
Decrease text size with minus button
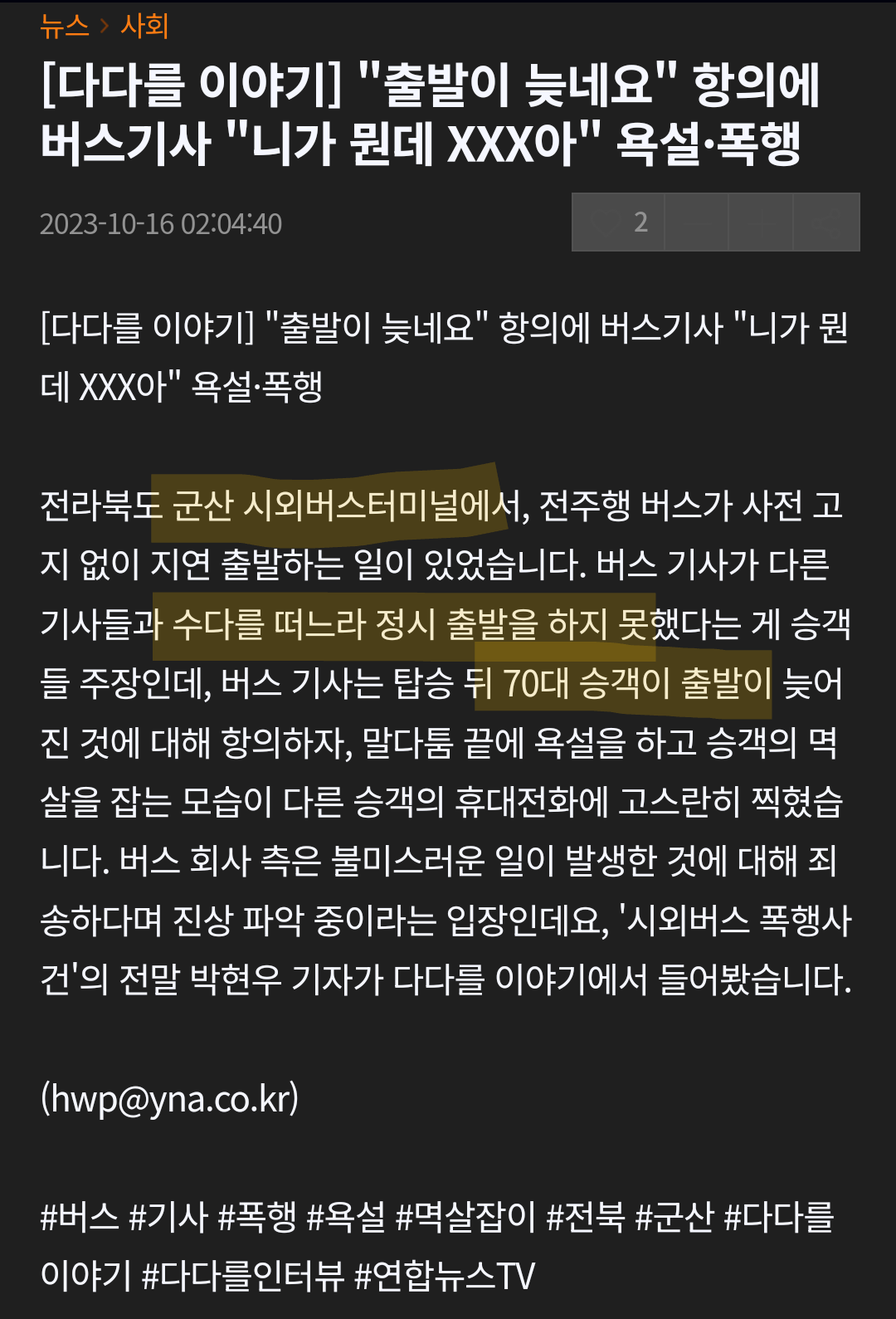(x=697, y=222)
